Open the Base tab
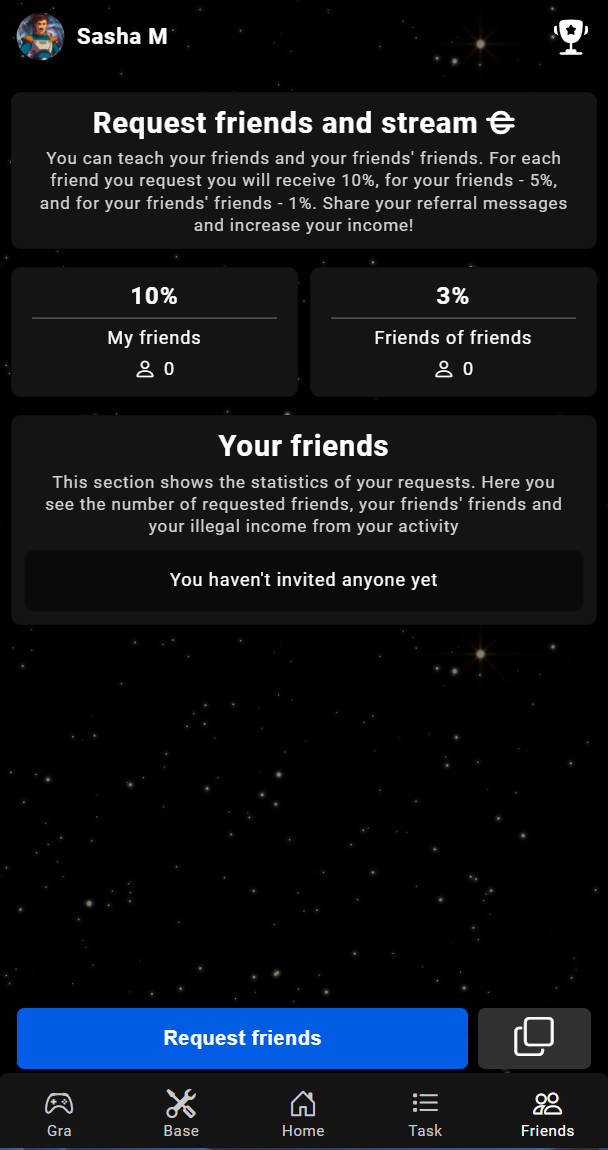 pos(181,1113)
